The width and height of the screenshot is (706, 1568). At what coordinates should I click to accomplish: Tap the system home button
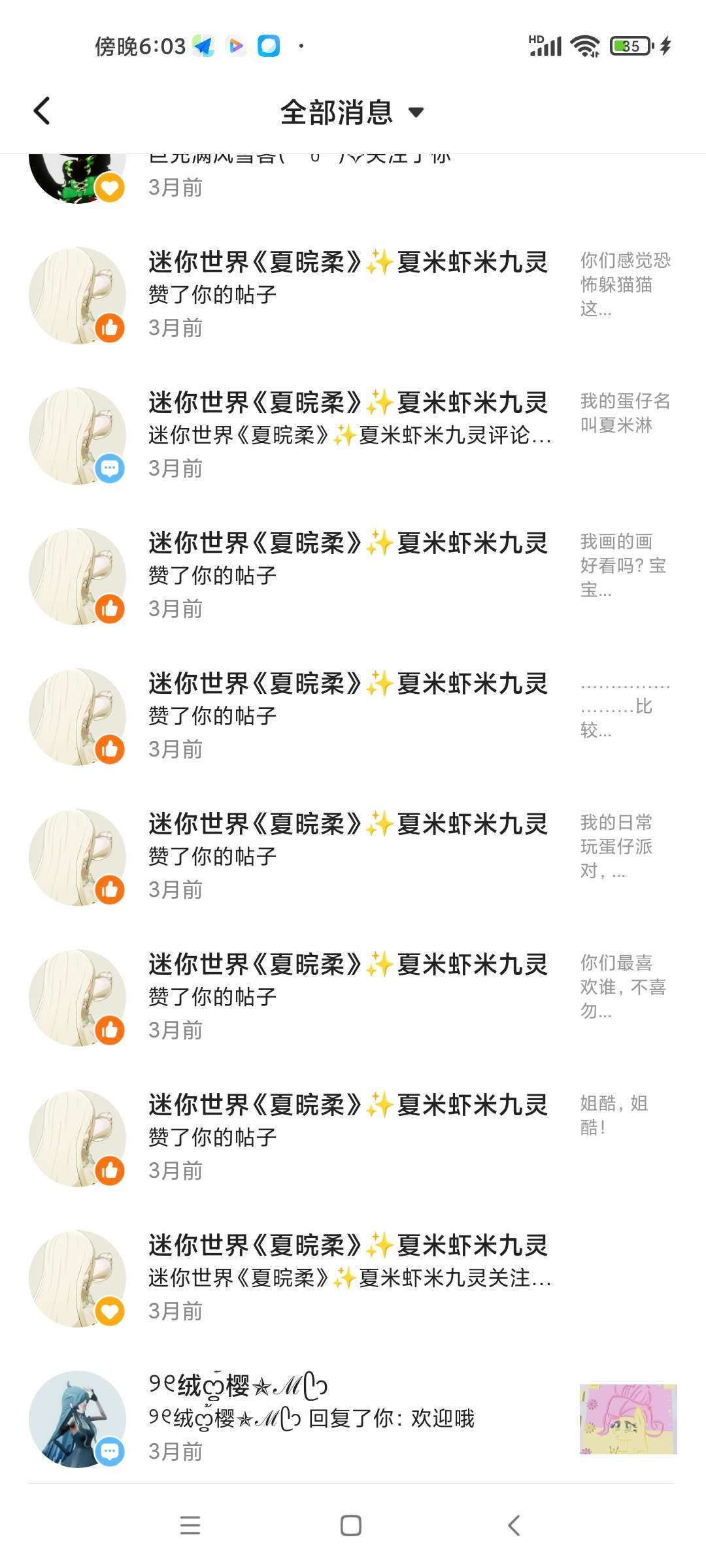(x=351, y=1526)
